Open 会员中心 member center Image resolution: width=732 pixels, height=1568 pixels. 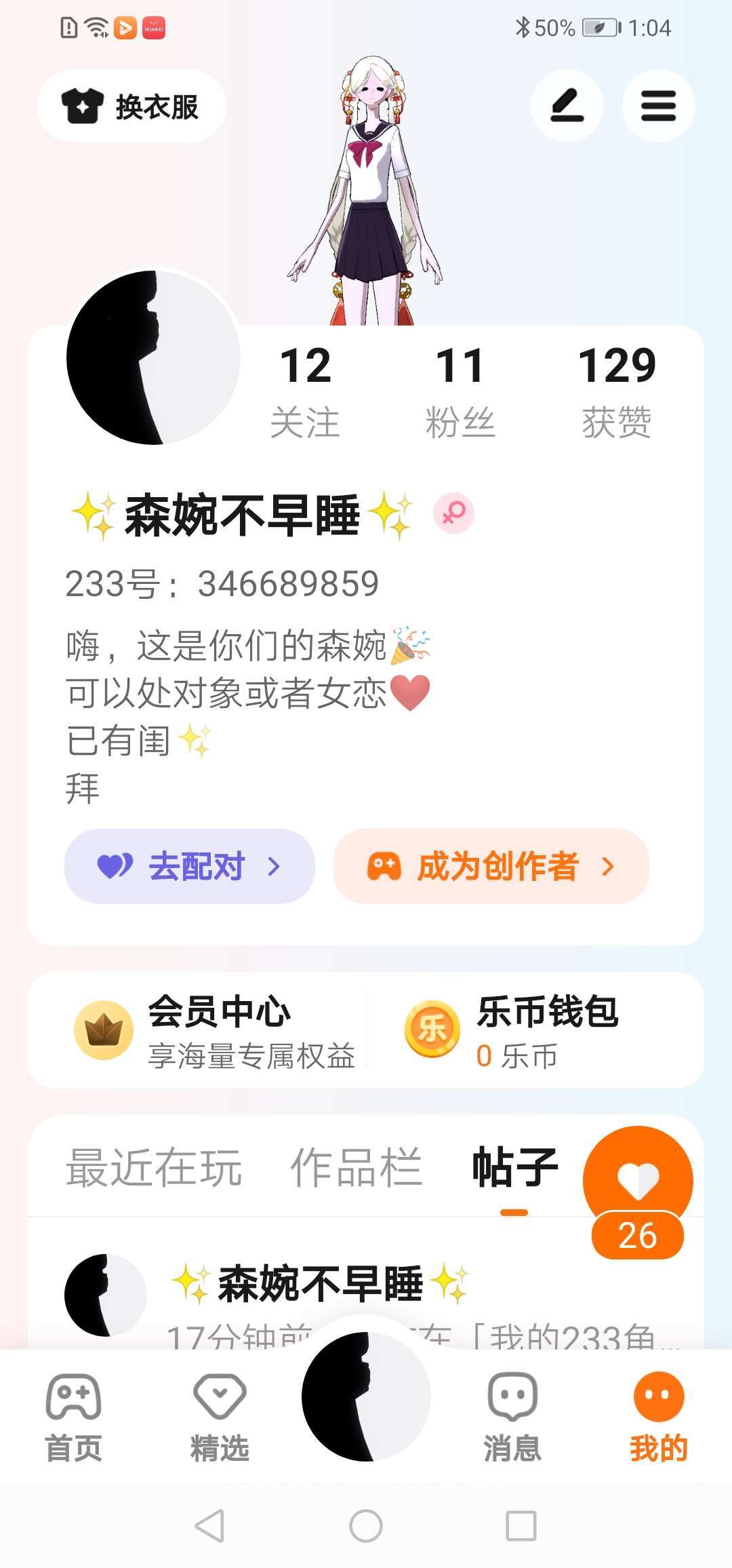[x=217, y=1030]
